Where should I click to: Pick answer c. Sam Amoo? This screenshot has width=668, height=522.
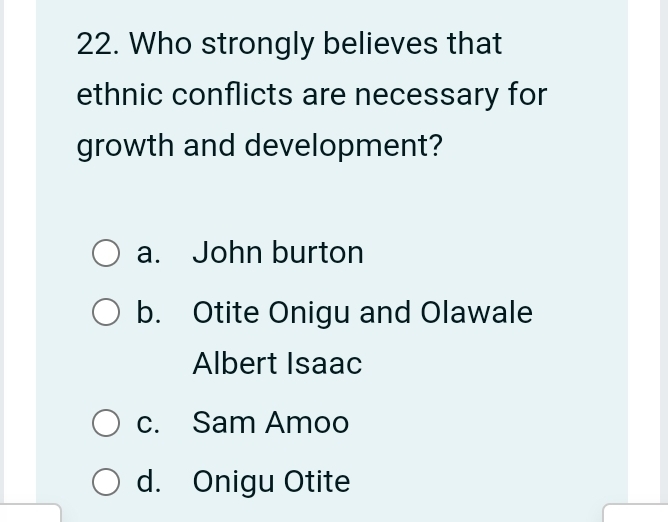[107, 423]
